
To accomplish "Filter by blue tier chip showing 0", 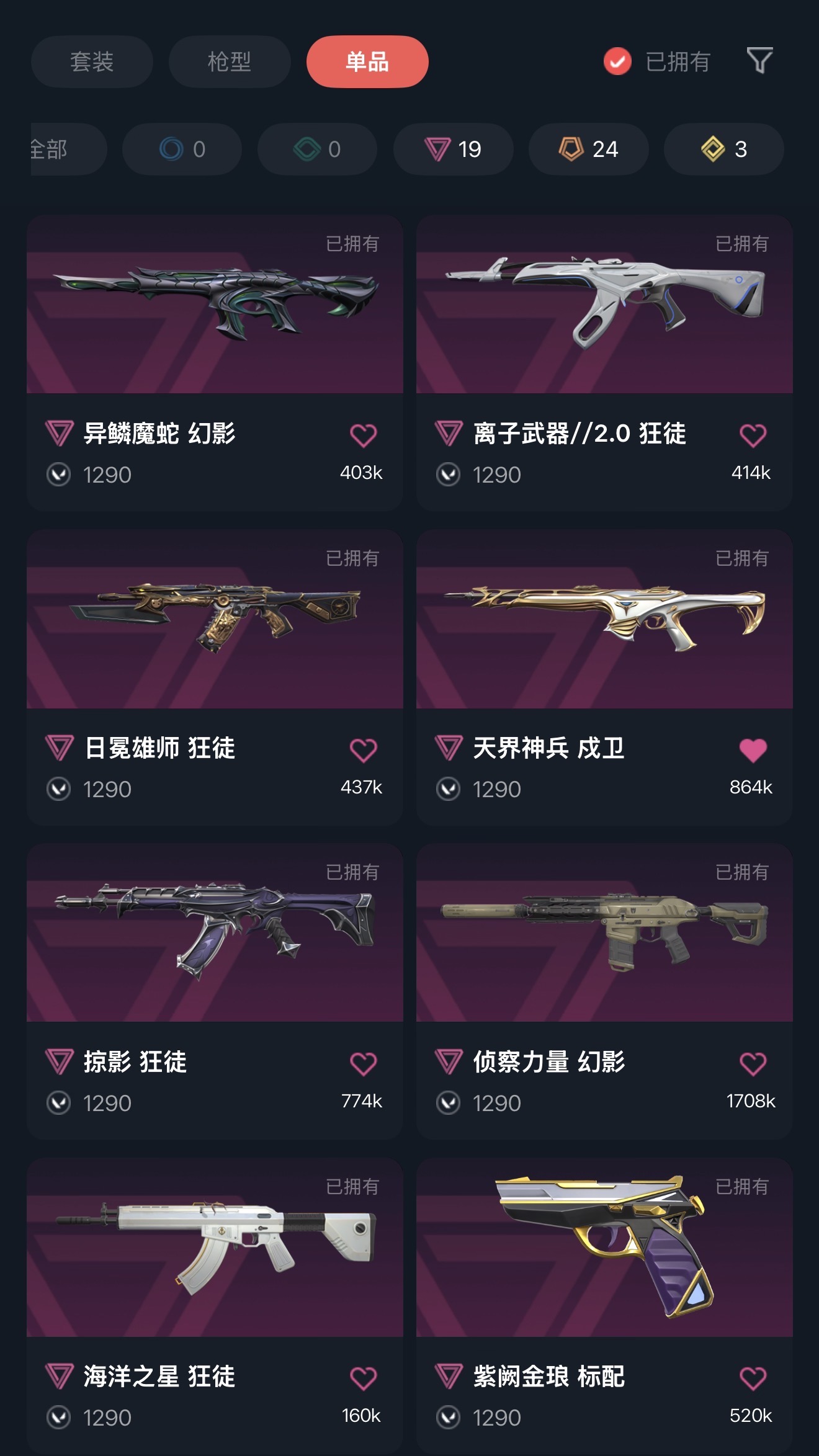I will click(182, 150).
